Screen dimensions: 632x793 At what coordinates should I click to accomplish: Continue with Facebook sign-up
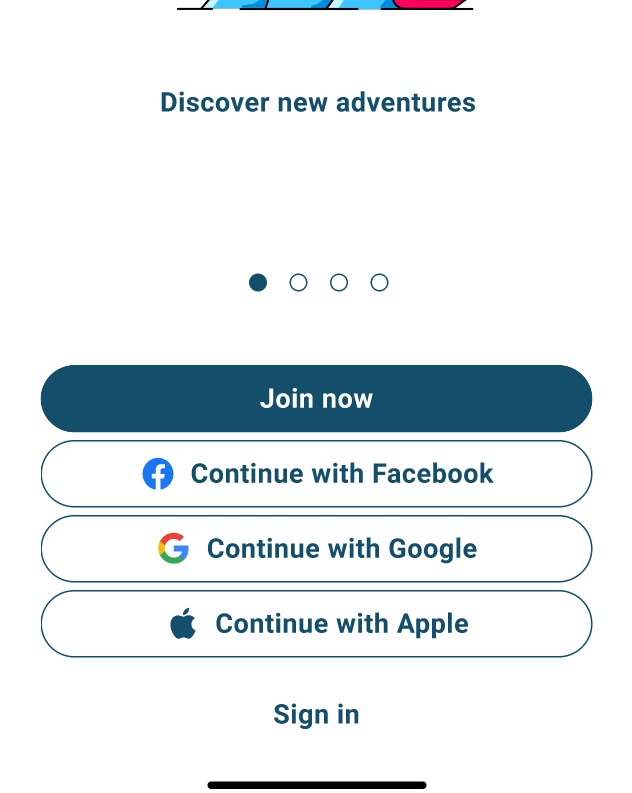(316, 473)
